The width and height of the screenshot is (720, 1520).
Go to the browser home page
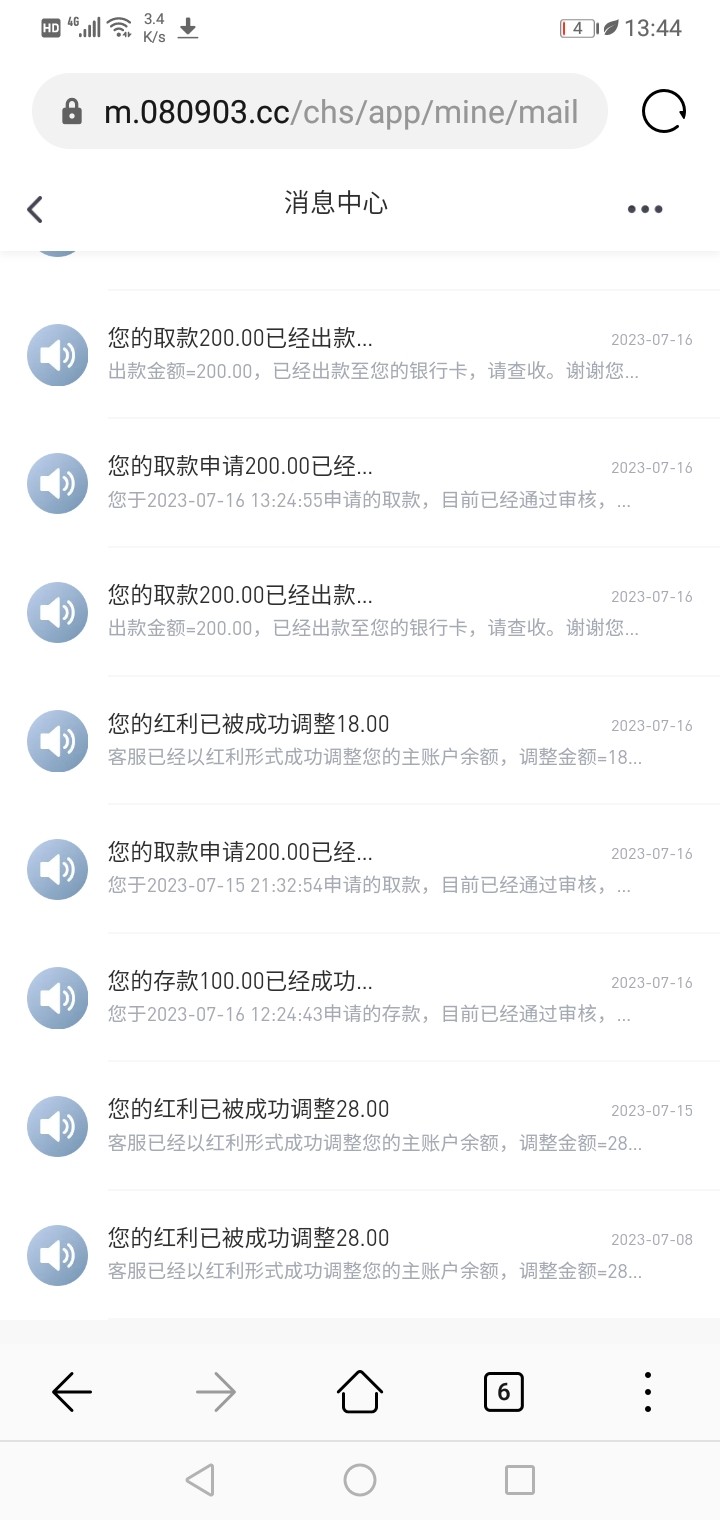point(359,1391)
